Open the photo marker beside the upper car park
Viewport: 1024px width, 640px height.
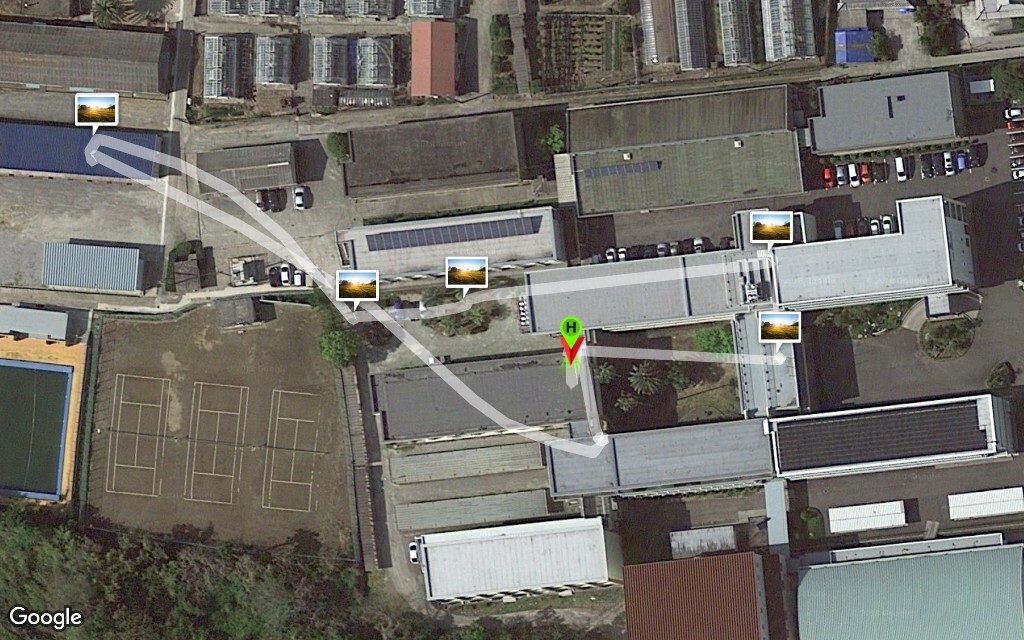pos(771,227)
